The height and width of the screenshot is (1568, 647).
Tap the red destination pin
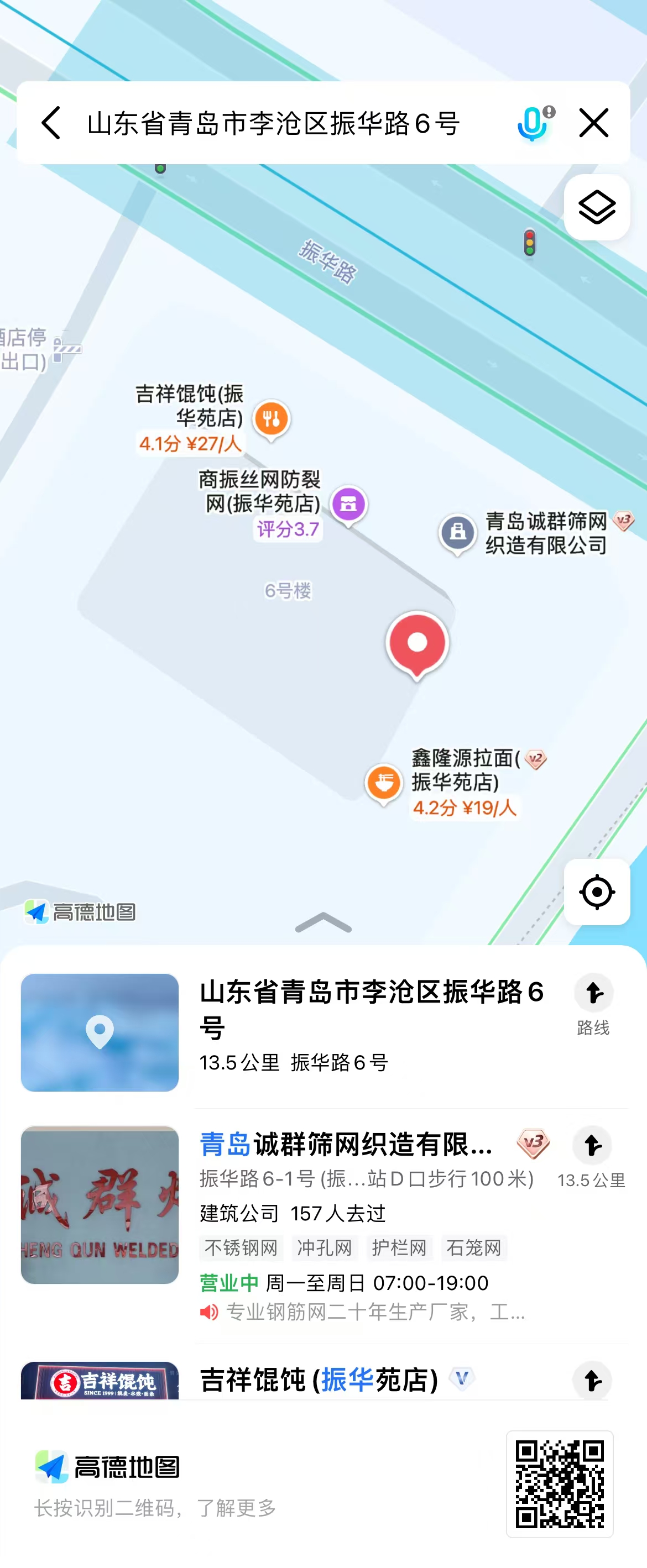tap(418, 644)
